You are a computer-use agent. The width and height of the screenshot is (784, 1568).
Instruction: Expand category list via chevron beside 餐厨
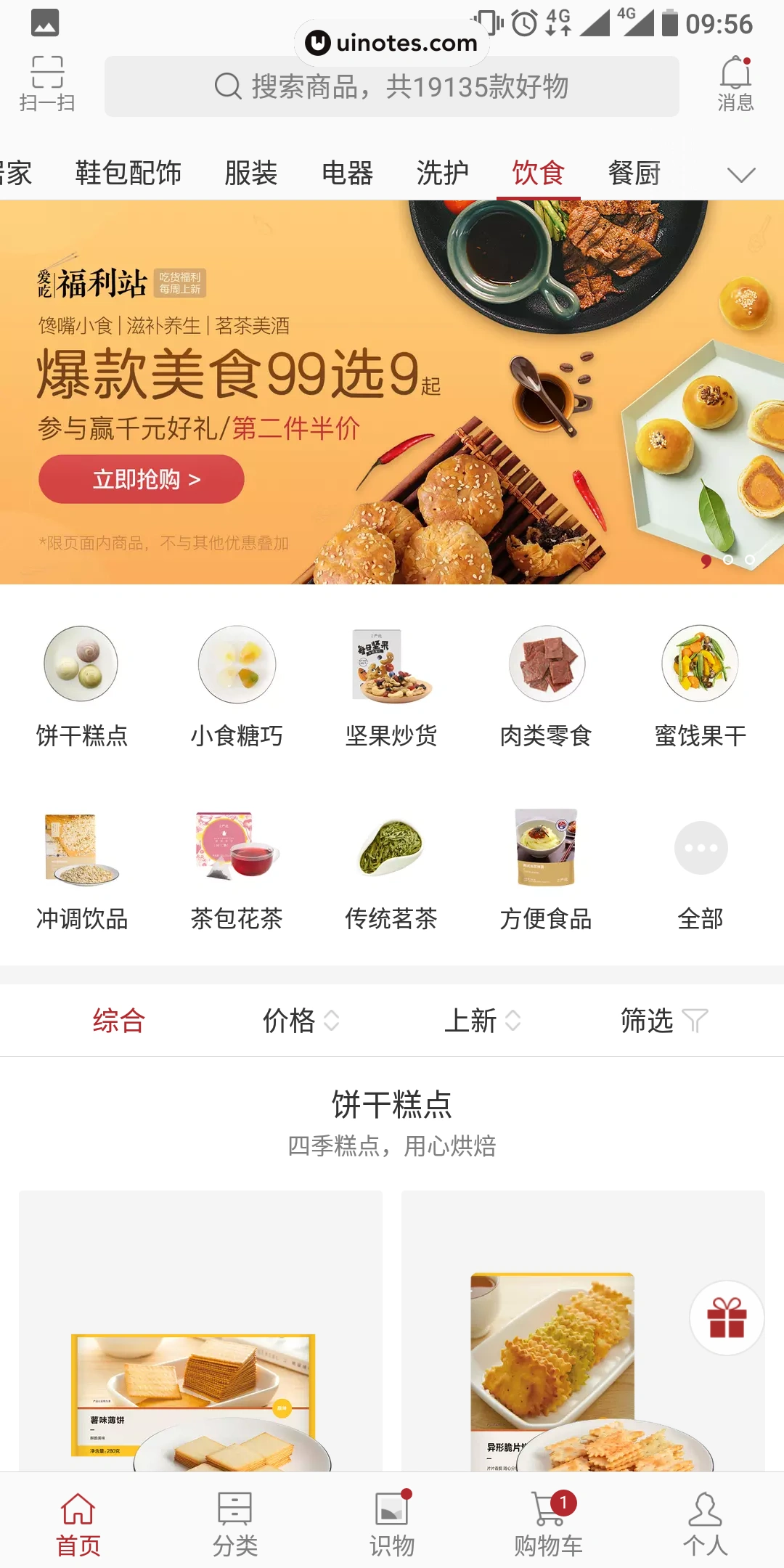point(740,174)
